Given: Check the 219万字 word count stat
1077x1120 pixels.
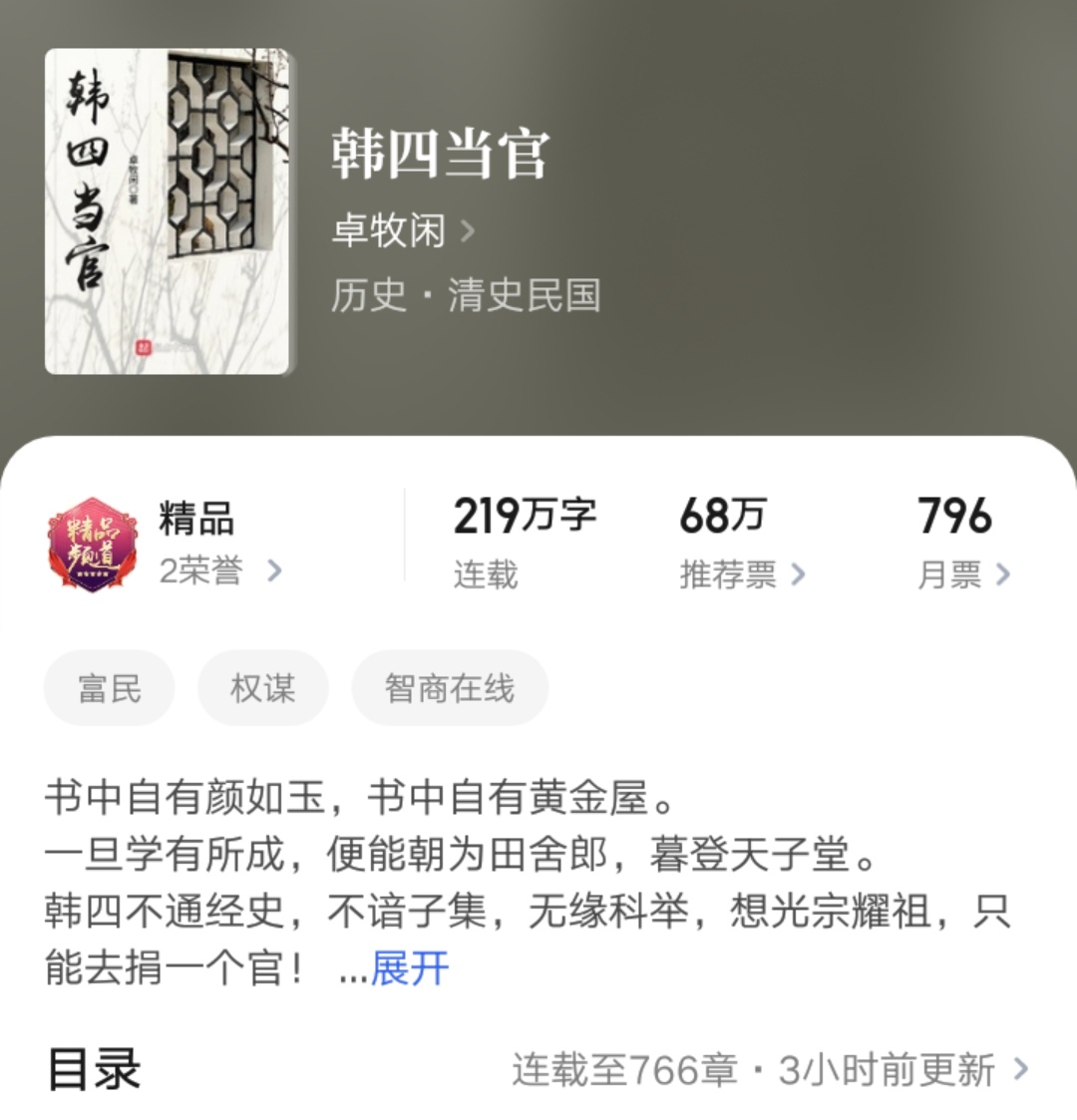Looking at the screenshot, I should pyautogui.click(x=523, y=516).
